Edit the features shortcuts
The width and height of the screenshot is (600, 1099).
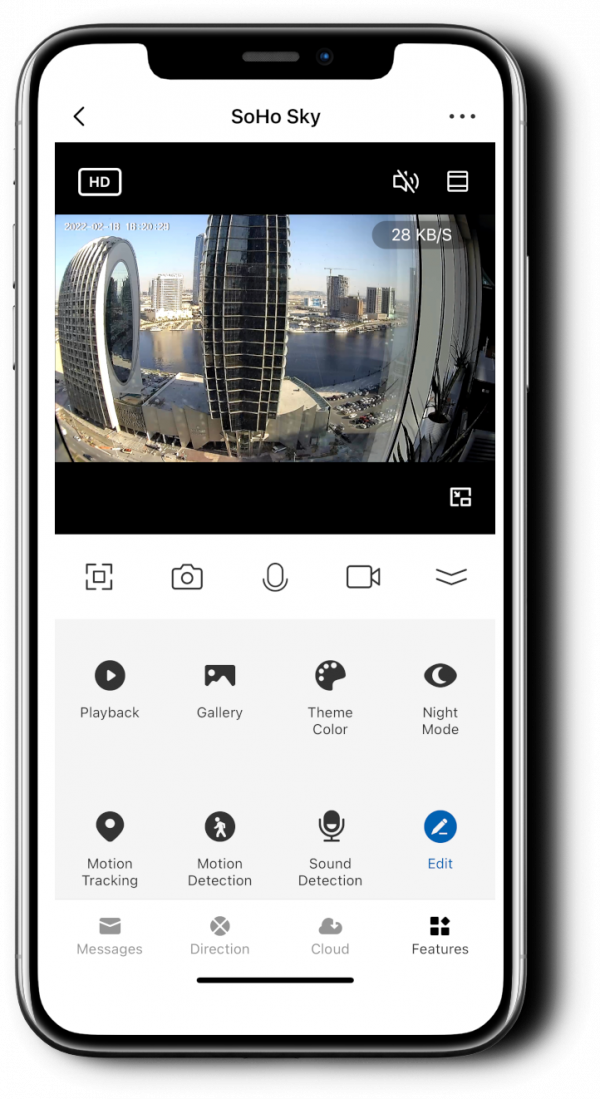440,840
